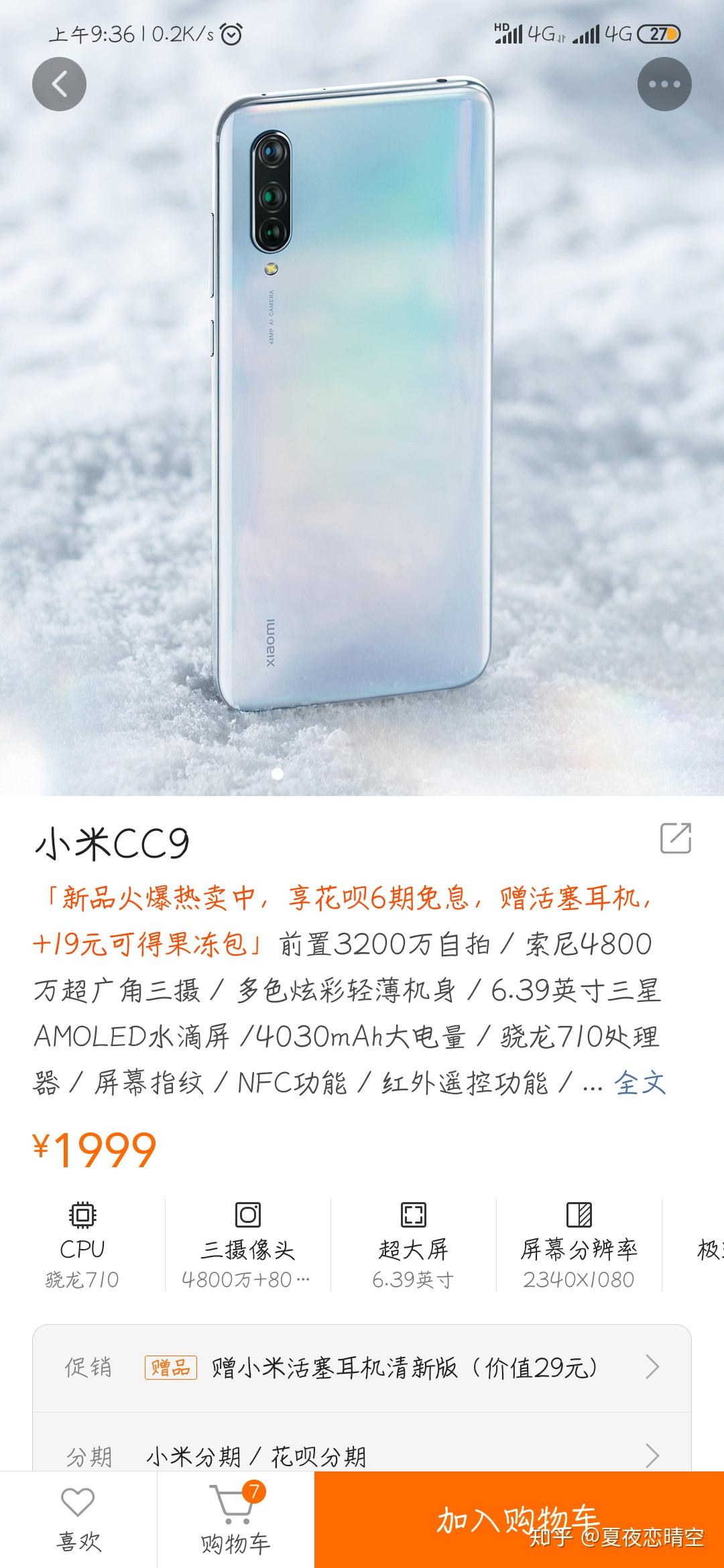Viewport: 724px width, 1568px height.
Task: Go back using the arrow button
Action: click(59, 84)
